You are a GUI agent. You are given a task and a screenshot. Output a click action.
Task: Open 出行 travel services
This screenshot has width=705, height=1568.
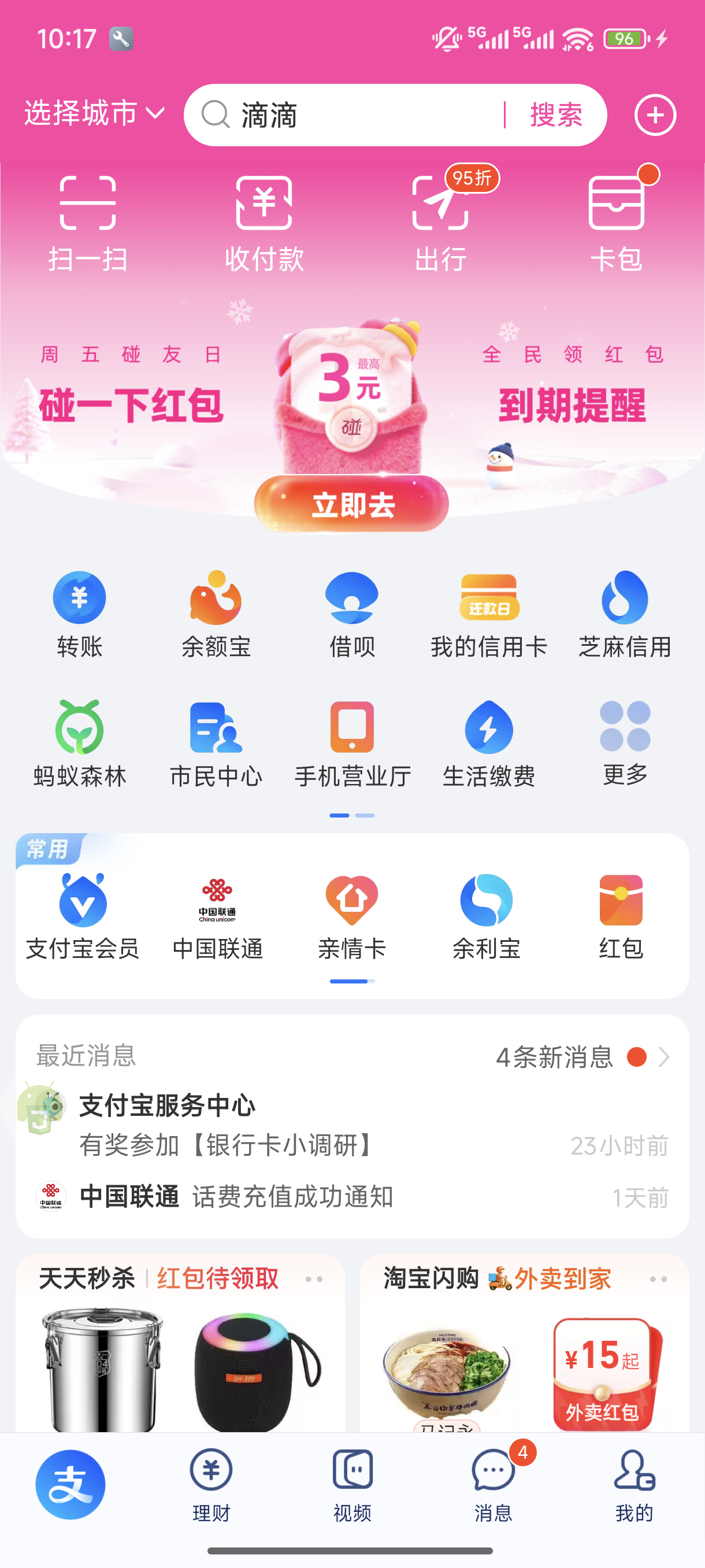tap(440, 223)
